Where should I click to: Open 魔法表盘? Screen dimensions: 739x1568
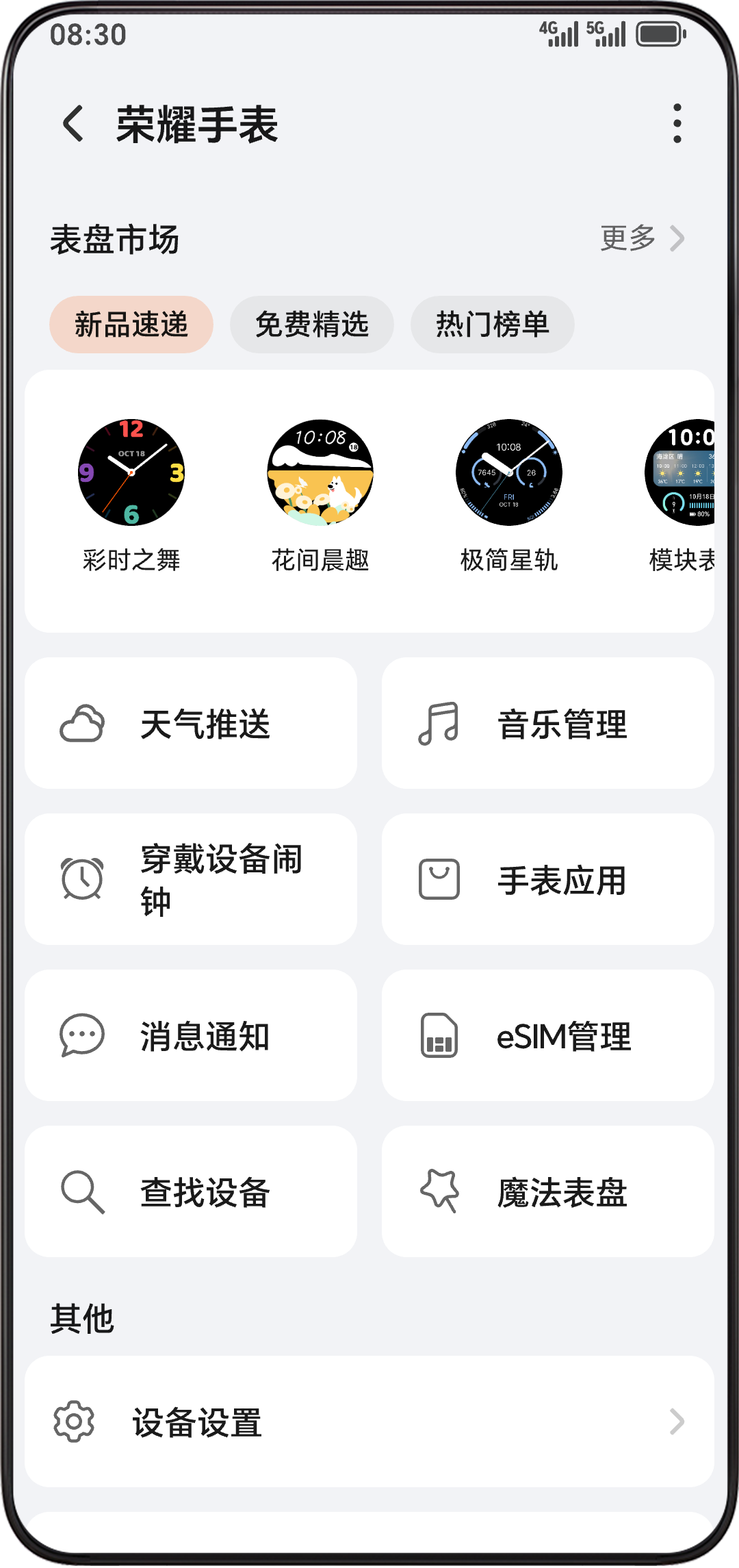coord(548,1192)
